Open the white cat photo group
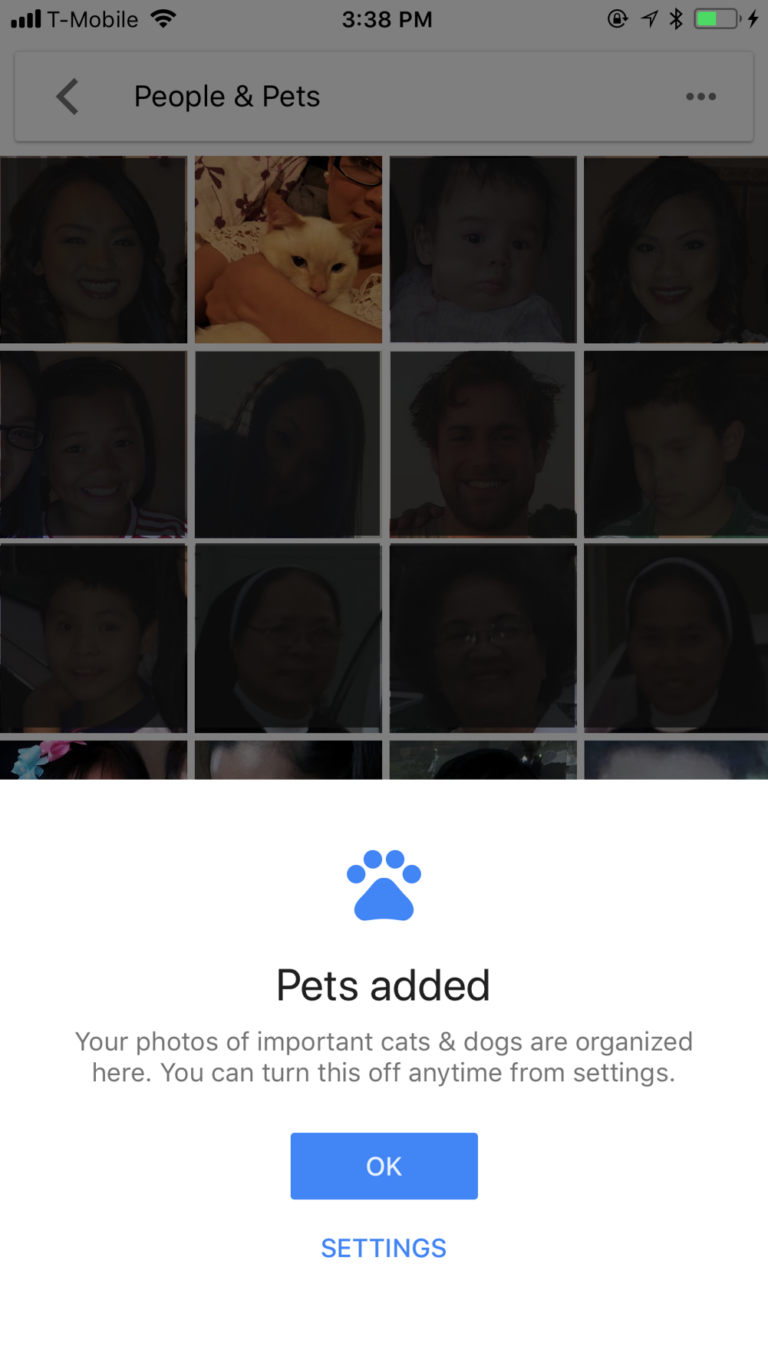This screenshot has width=768, height=1366. (288, 250)
